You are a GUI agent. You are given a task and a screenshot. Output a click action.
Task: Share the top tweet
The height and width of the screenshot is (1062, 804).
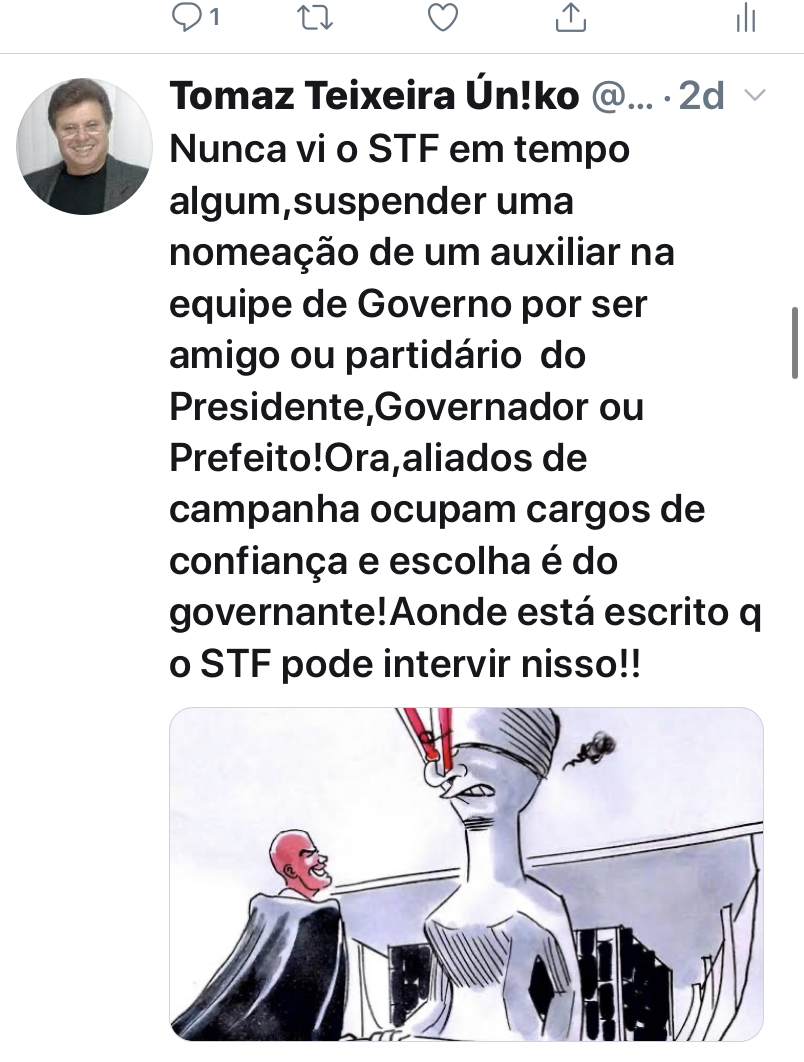[569, 17]
